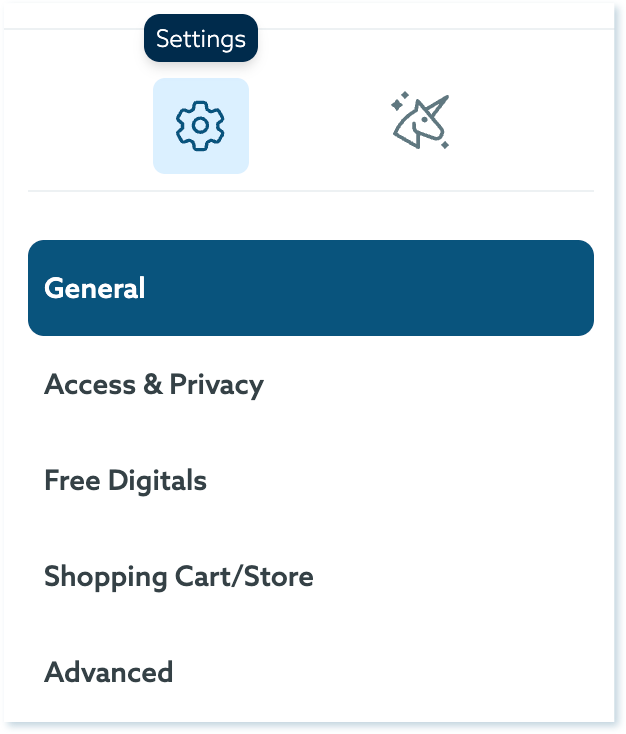Viewport: 626px width, 734px height.
Task: Go to Free Digitals settings
Action: tap(126, 481)
